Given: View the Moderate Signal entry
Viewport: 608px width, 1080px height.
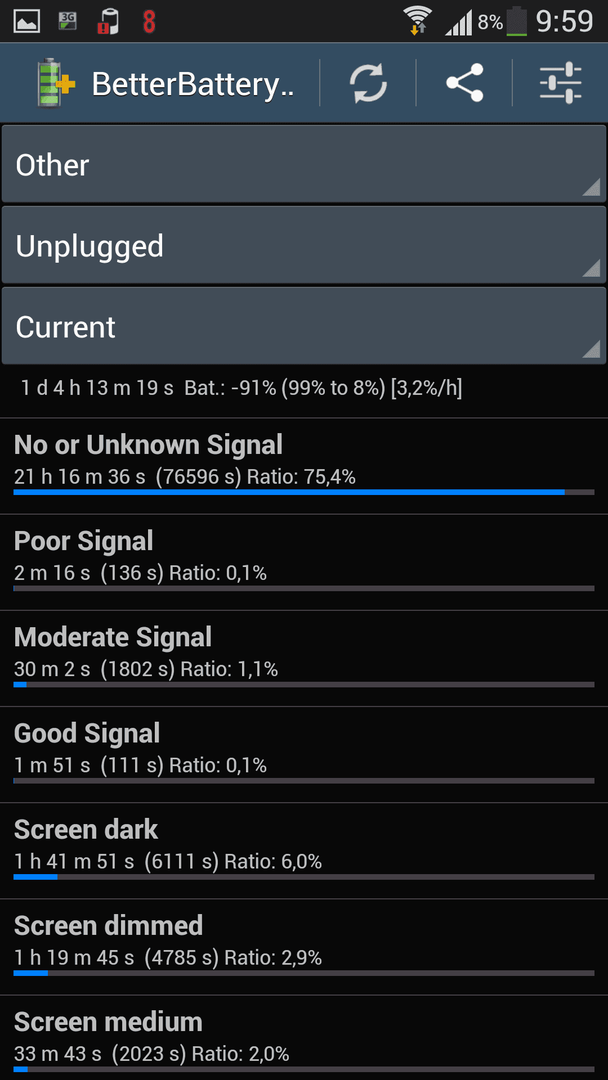Looking at the screenshot, I should pyautogui.click(x=304, y=658).
